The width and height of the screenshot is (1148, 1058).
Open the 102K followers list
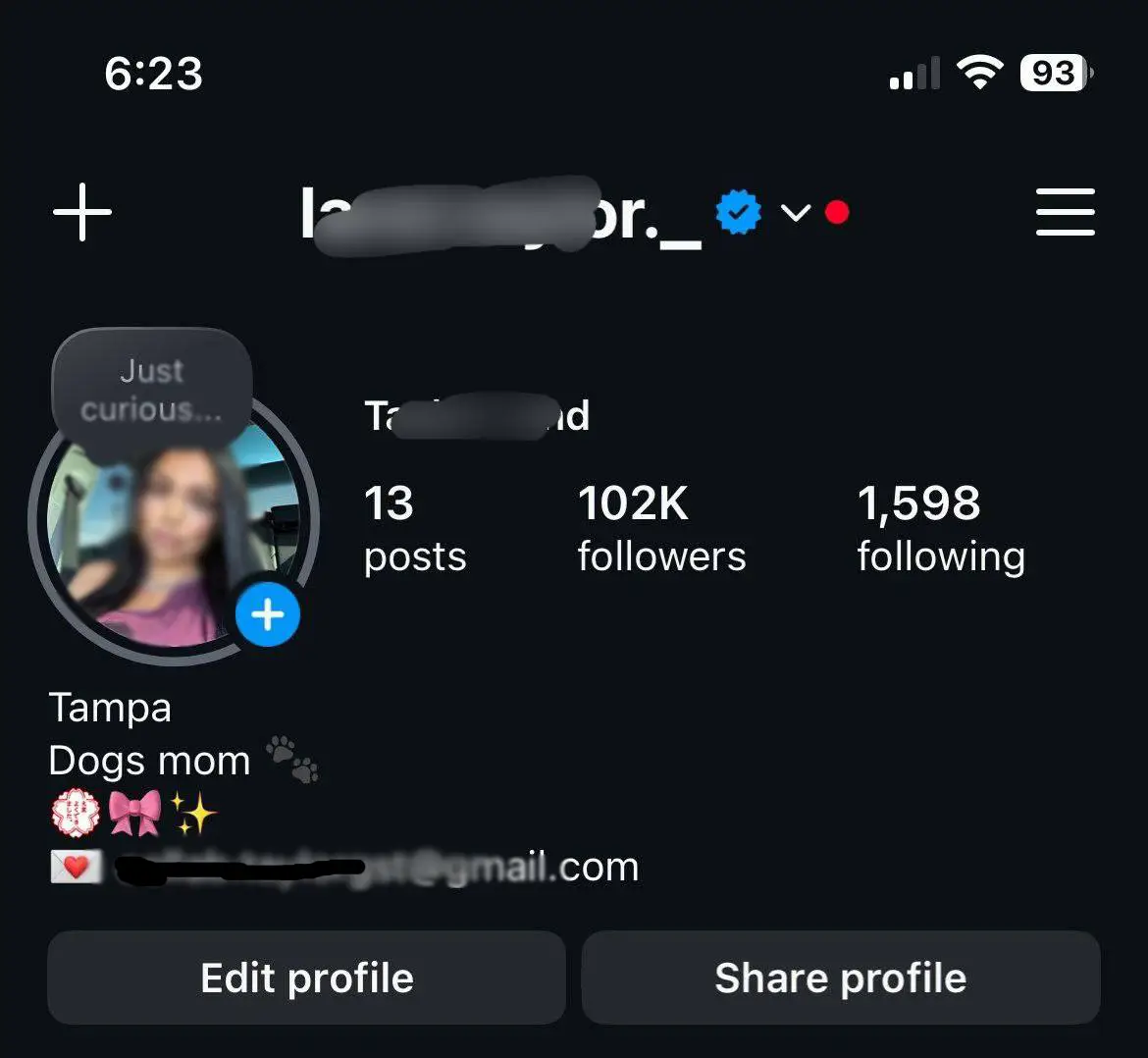[x=661, y=528]
